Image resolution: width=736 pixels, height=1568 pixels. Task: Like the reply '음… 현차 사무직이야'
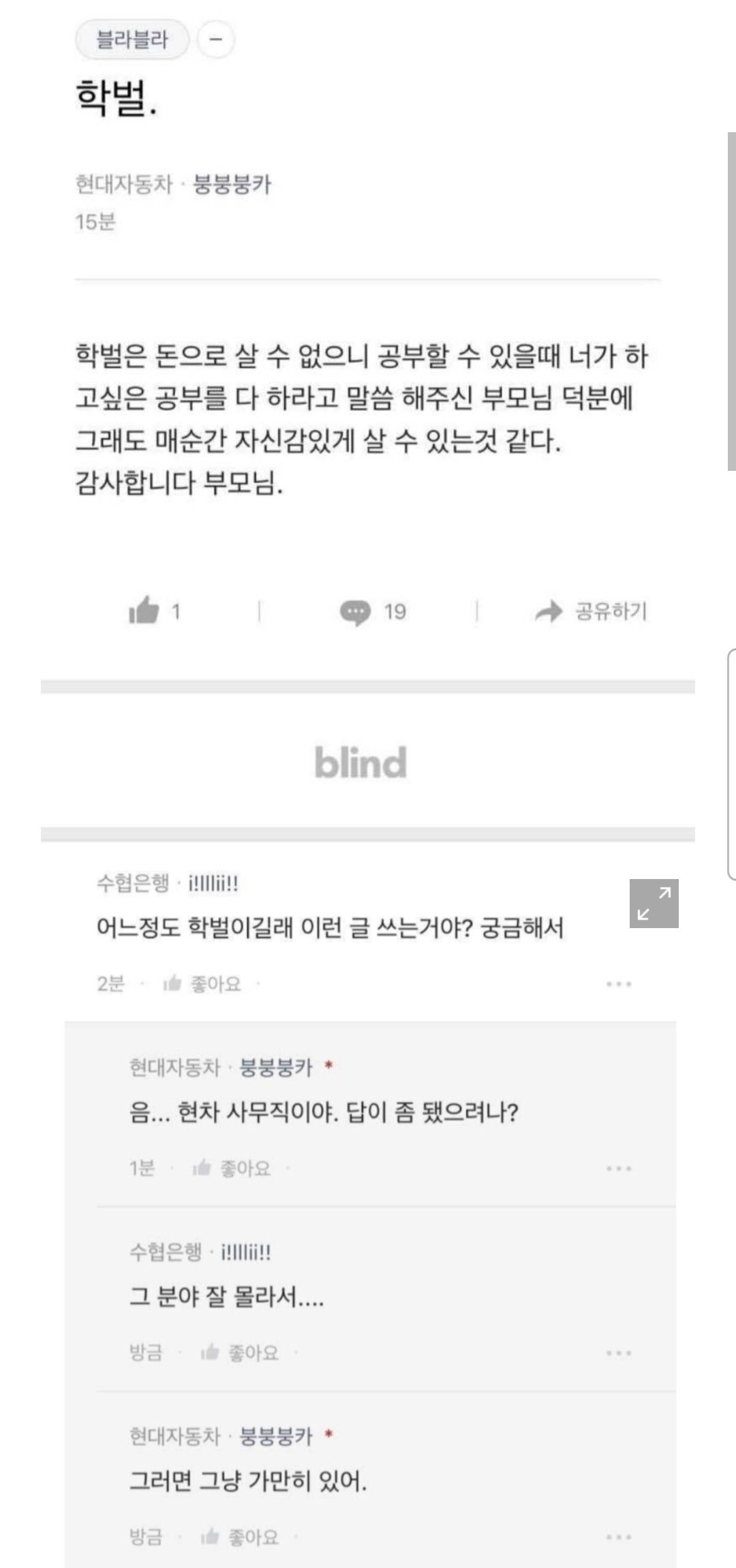232,1169
